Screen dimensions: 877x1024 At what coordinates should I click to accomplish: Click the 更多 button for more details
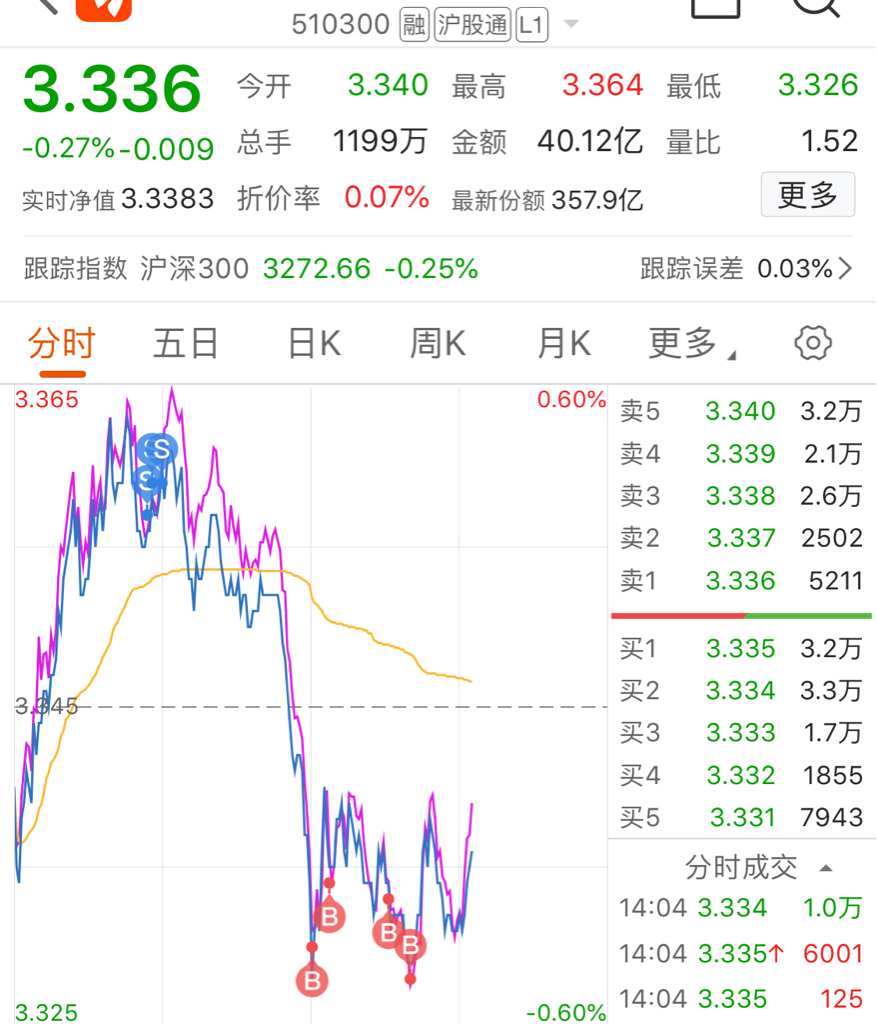(808, 195)
